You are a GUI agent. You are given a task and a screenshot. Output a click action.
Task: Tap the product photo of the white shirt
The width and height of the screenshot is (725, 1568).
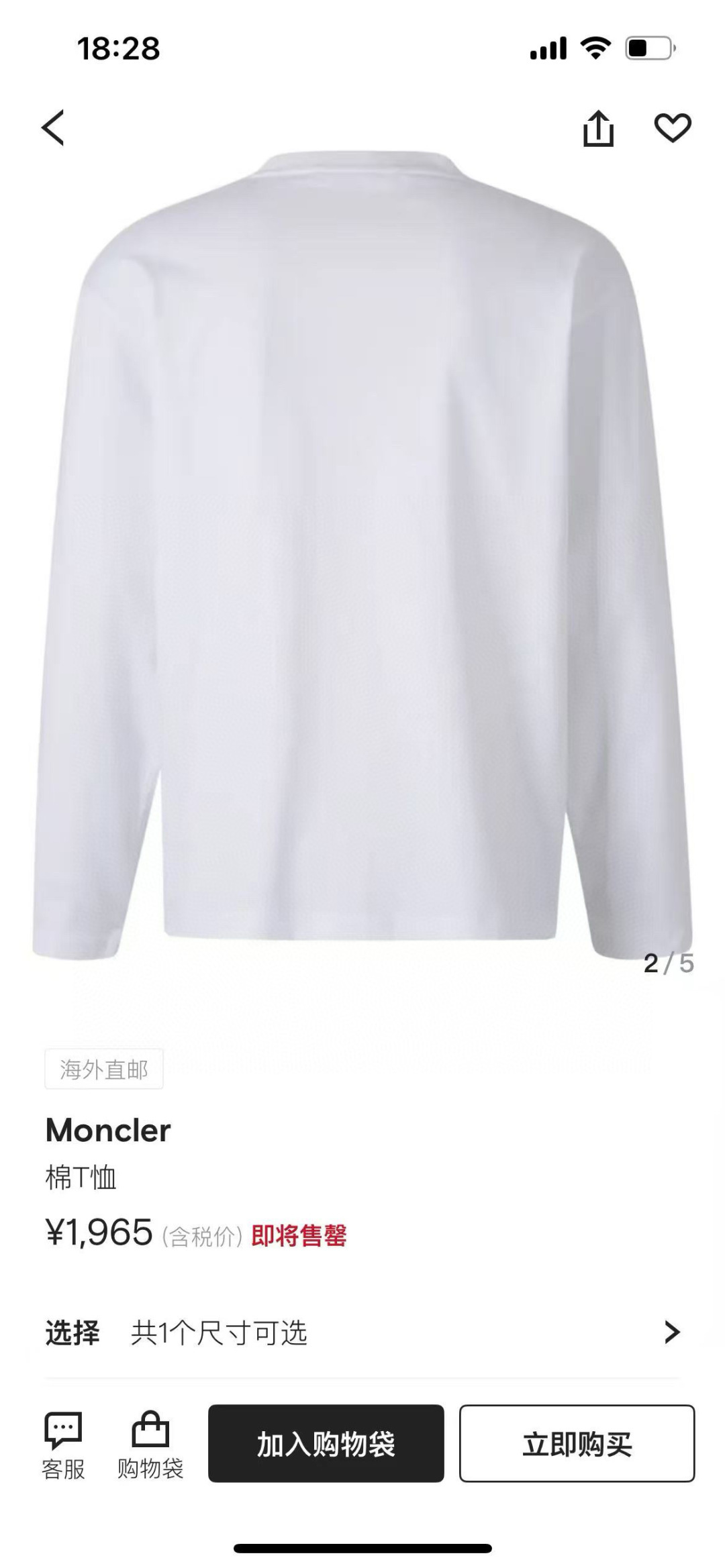coord(362,537)
